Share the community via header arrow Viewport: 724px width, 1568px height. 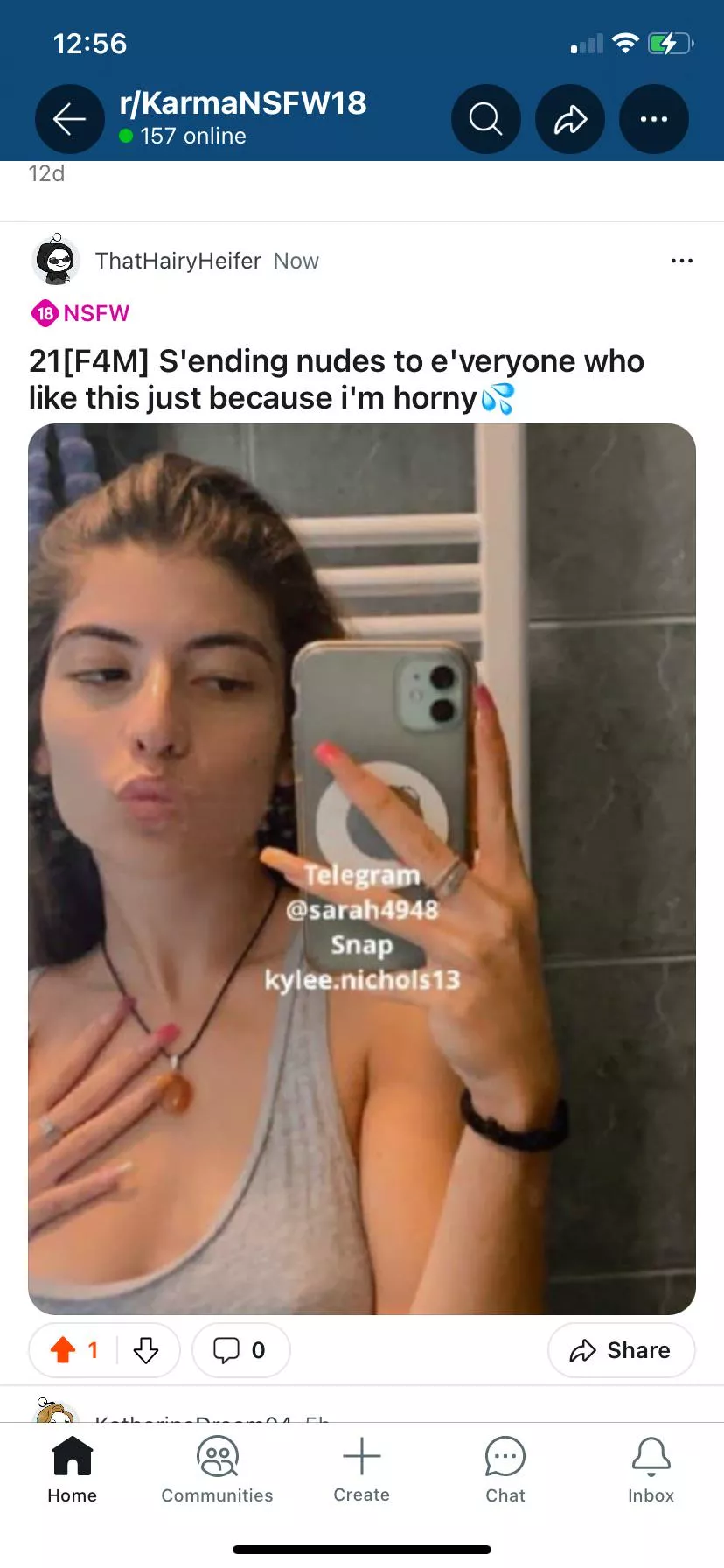(x=569, y=119)
